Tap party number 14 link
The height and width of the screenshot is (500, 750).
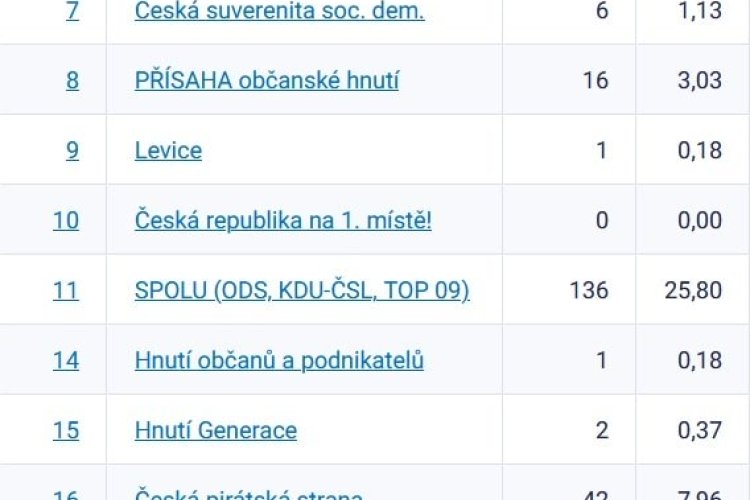[x=66, y=360]
